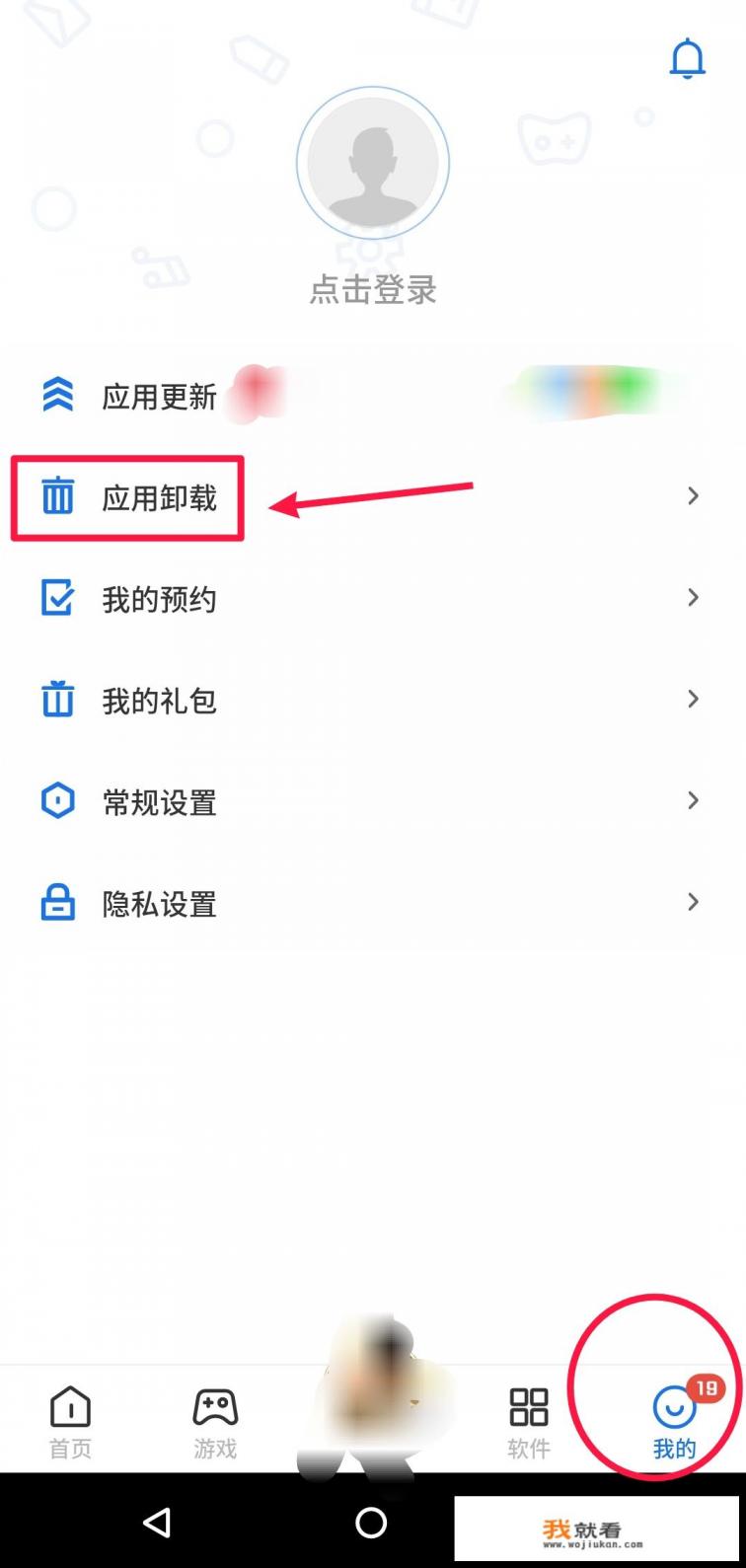The width and height of the screenshot is (746, 1568).
Task: Open the notifications bell
Action: [687, 60]
